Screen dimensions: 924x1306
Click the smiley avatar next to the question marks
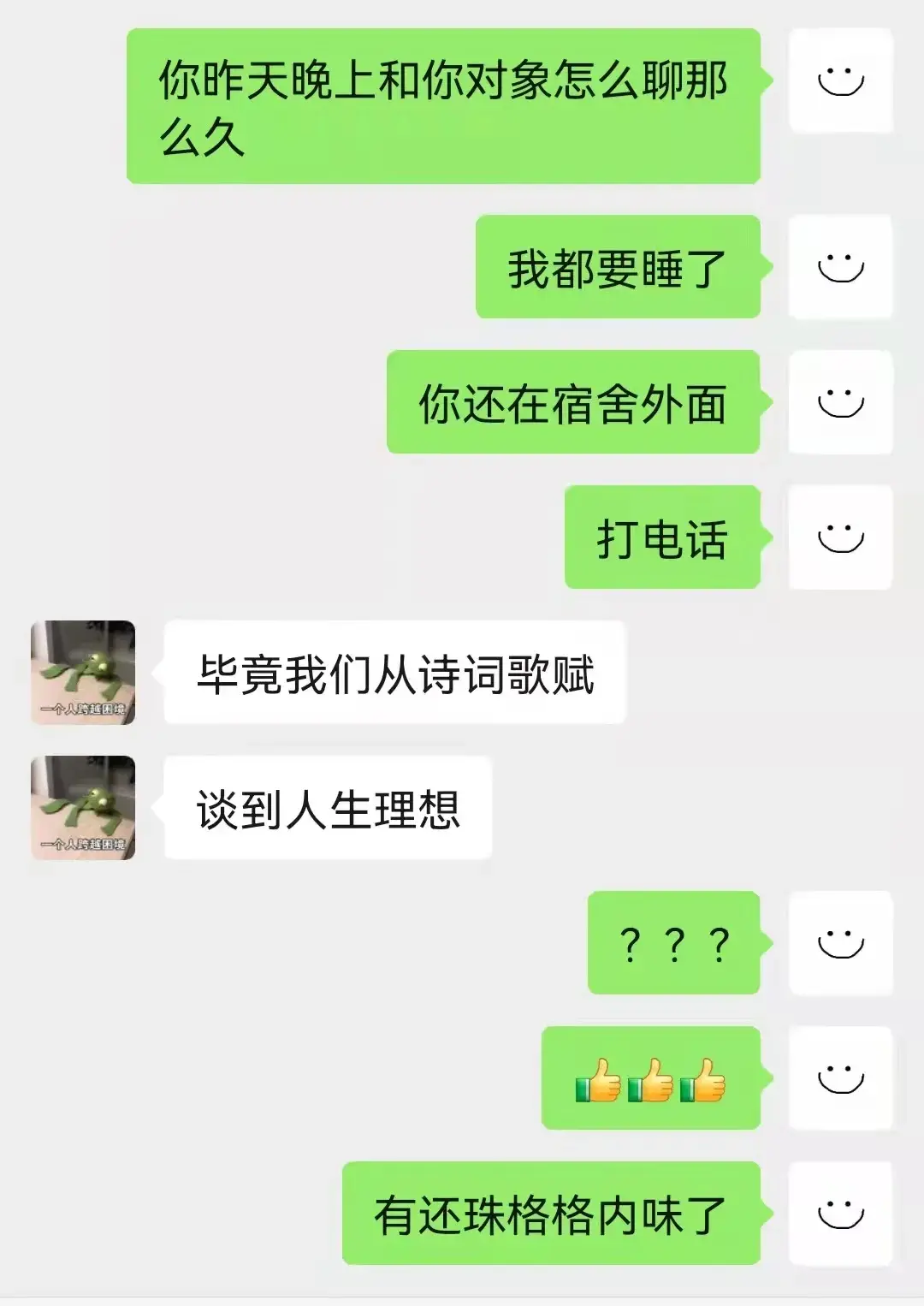[x=840, y=944]
